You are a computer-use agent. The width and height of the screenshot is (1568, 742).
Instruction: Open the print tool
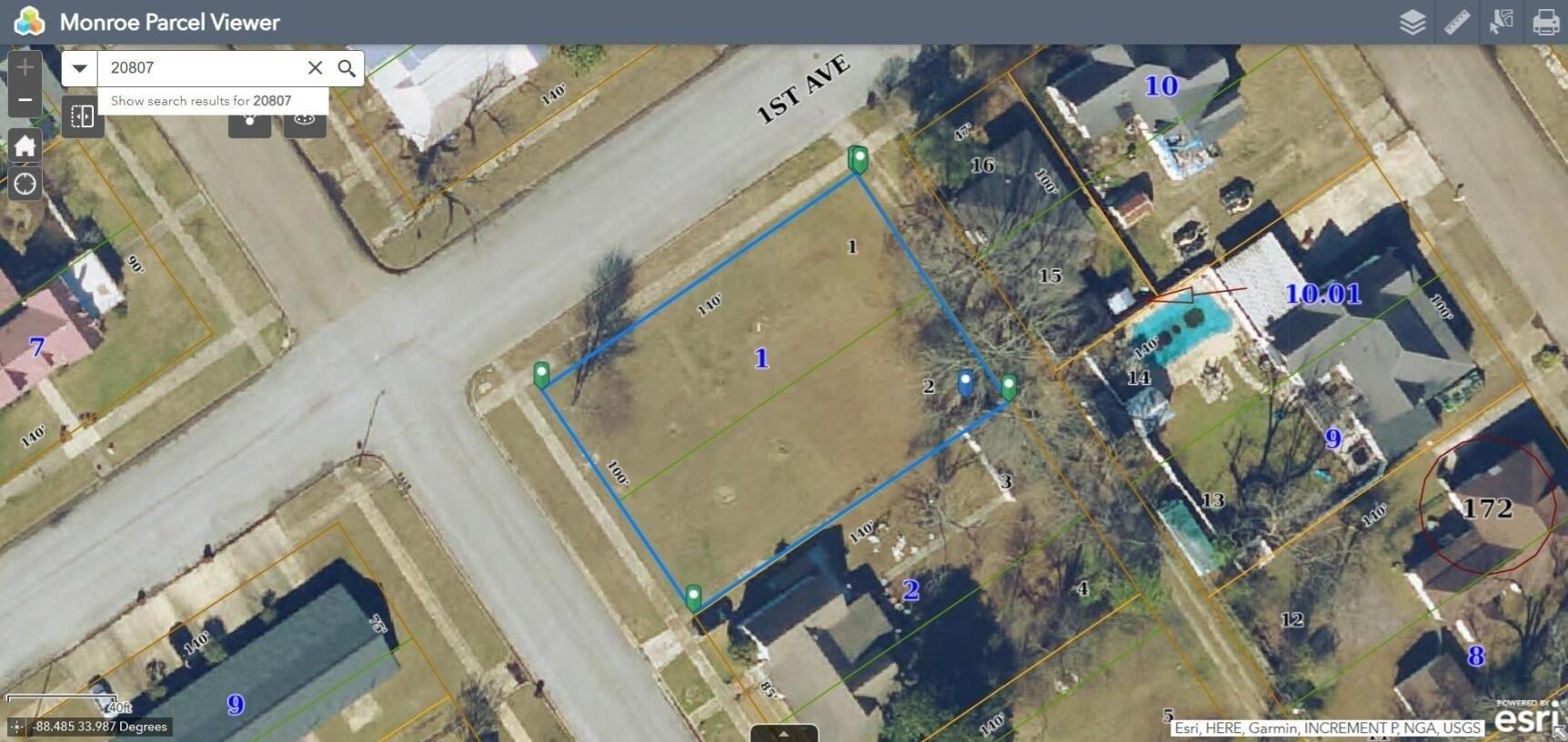(x=1545, y=22)
